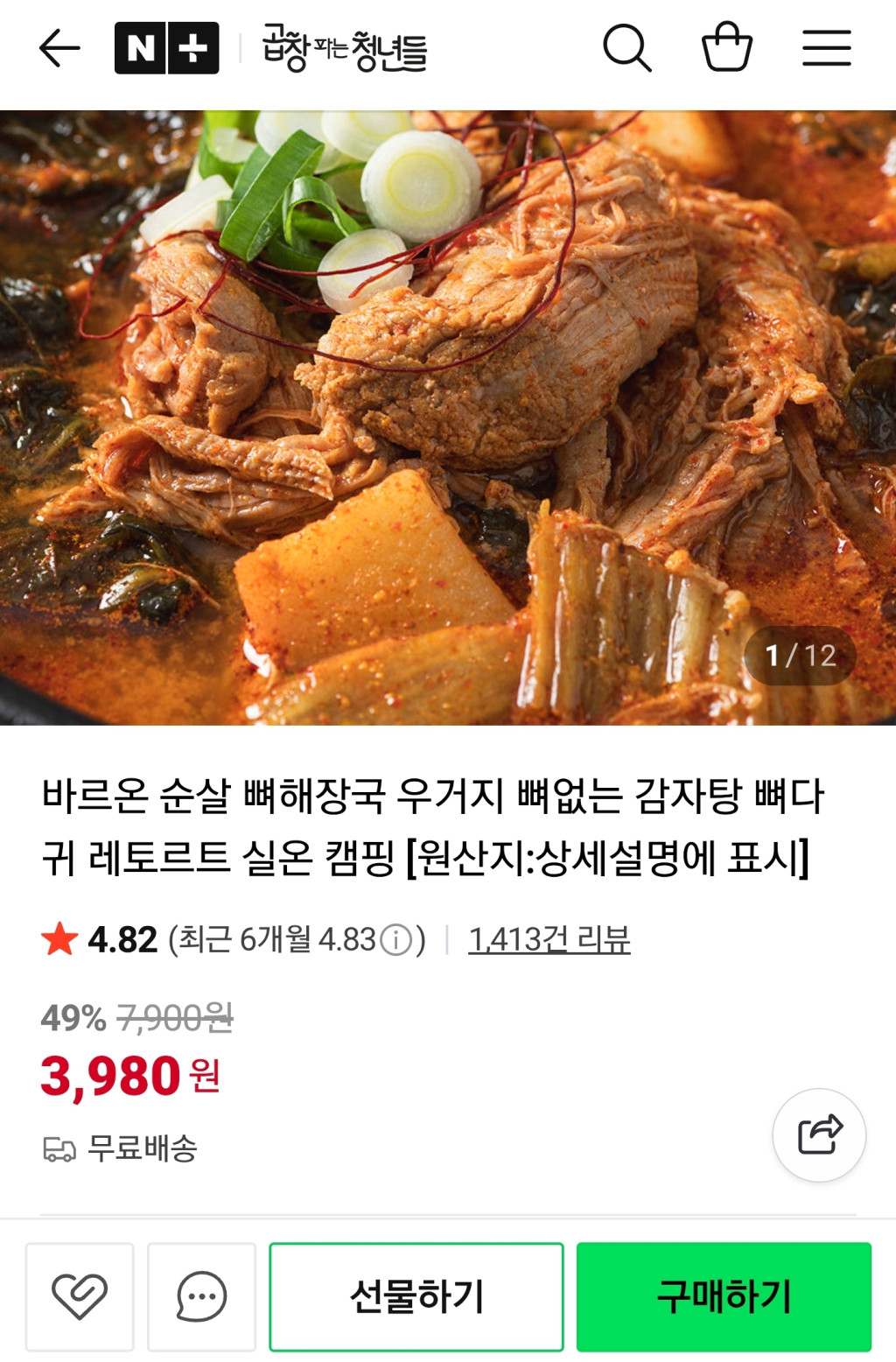Viewport: 896px width, 1362px height.
Task: Open the hamburger menu
Action: (x=827, y=48)
